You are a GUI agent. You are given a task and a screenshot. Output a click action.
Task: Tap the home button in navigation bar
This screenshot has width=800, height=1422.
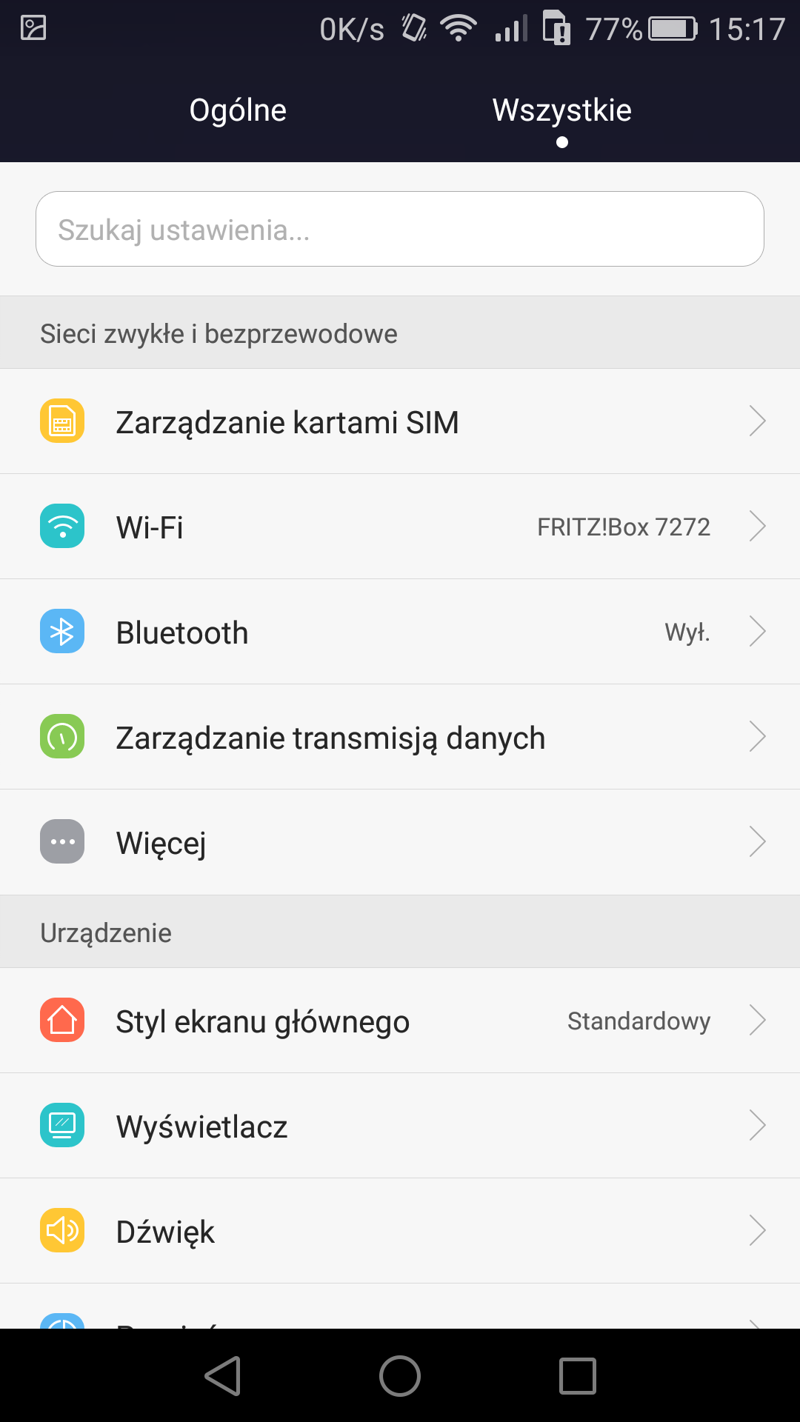pyautogui.click(x=400, y=1376)
